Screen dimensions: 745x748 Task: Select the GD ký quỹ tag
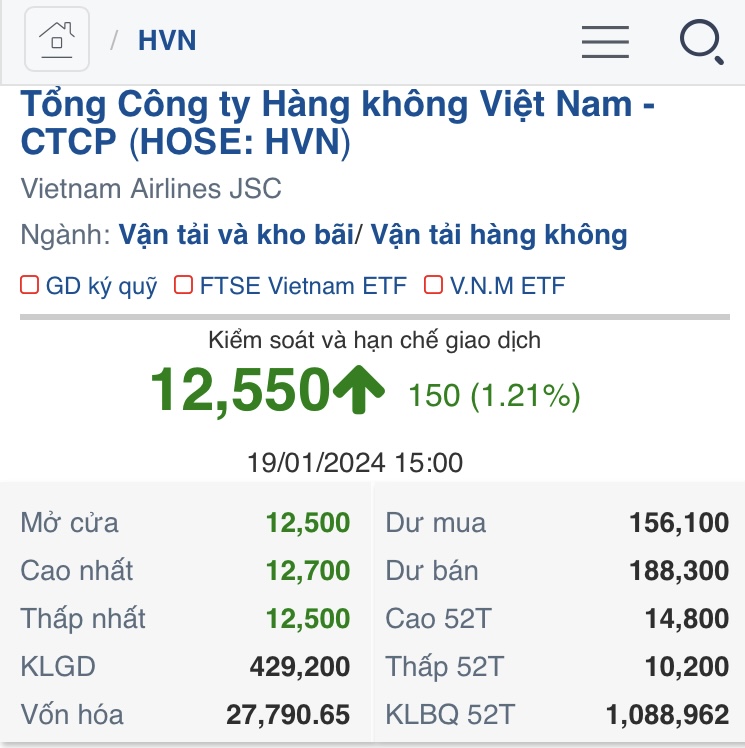[x=90, y=287]
